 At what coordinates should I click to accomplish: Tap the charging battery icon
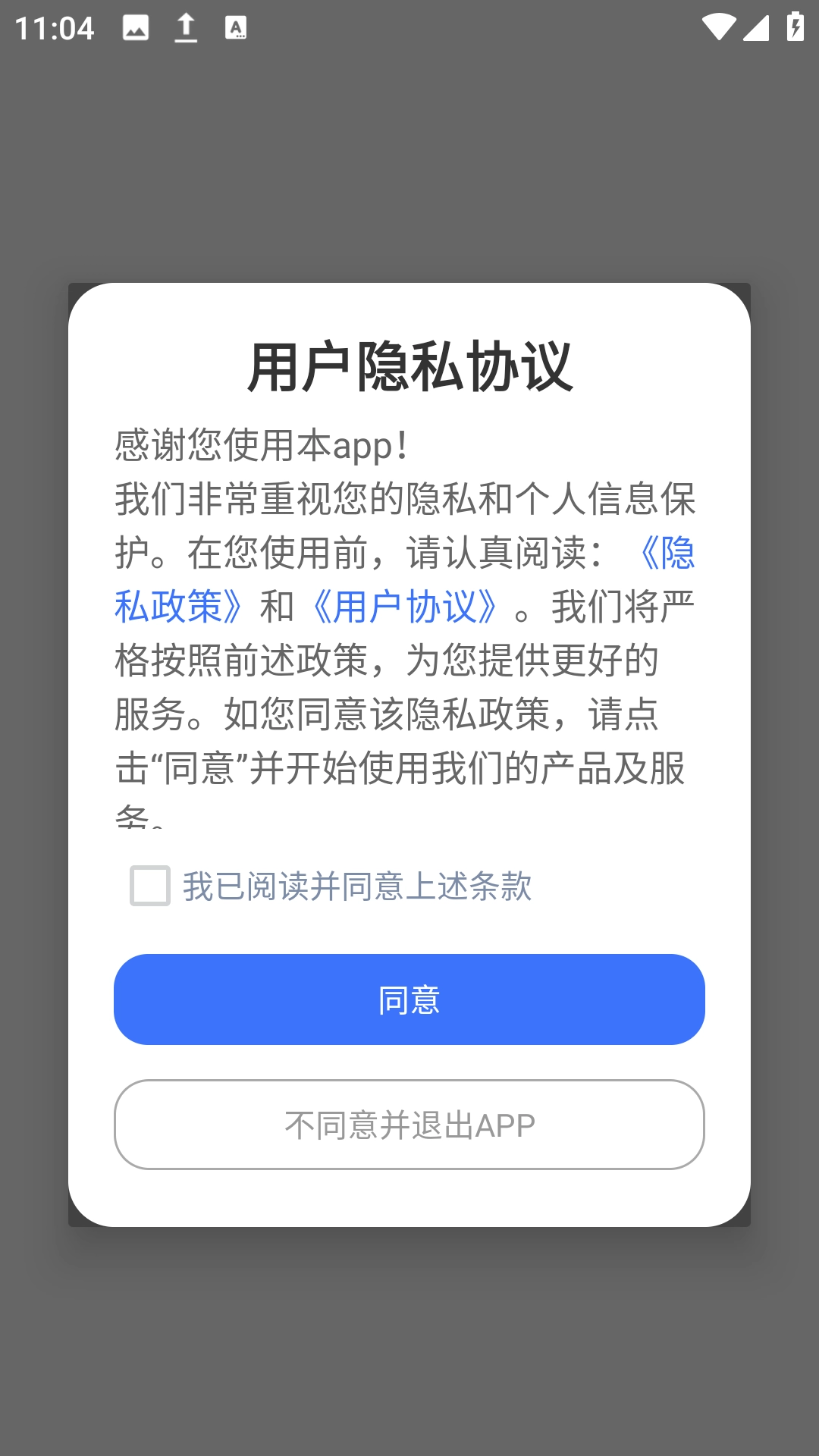(793, 25)
